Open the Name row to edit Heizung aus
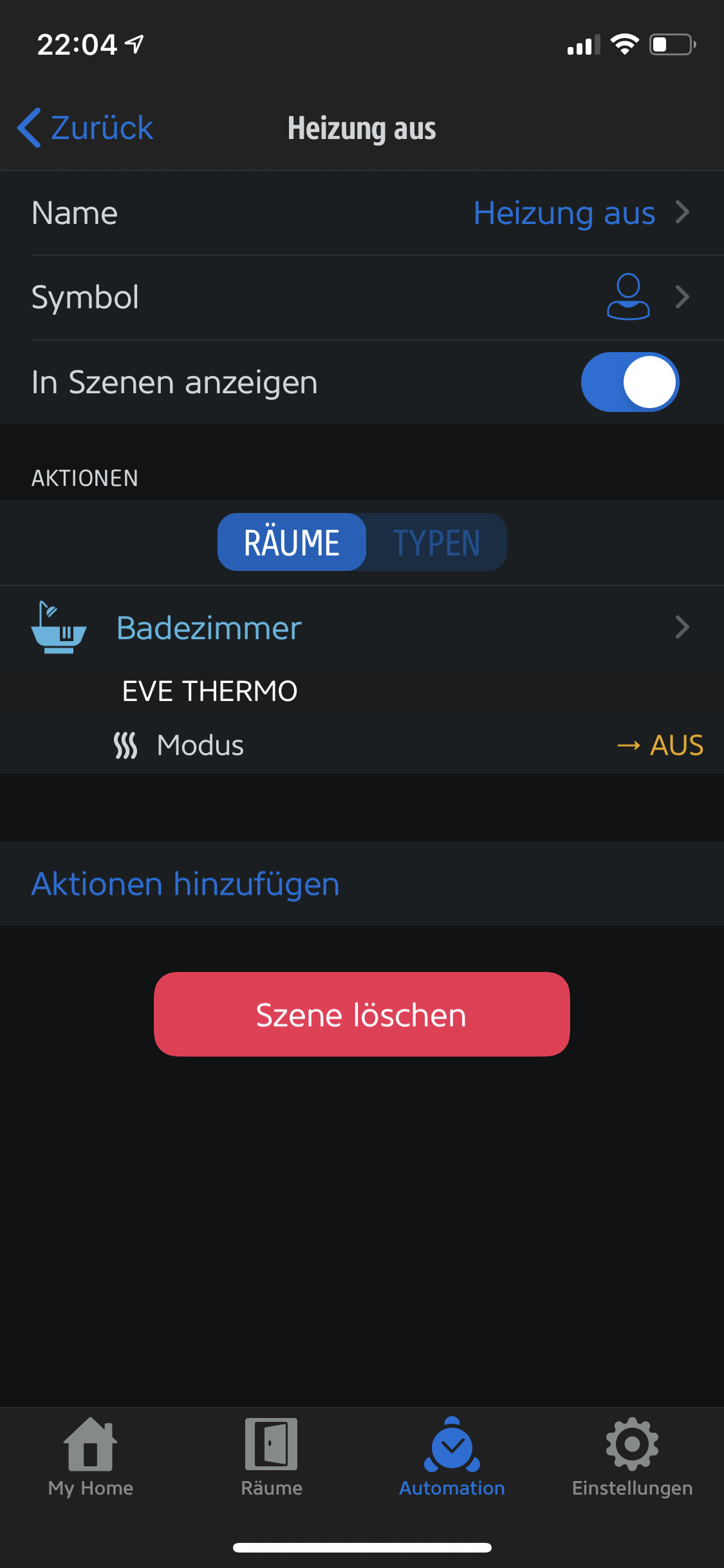Viewport: 724px width, 1568px height. coord(362,213)
